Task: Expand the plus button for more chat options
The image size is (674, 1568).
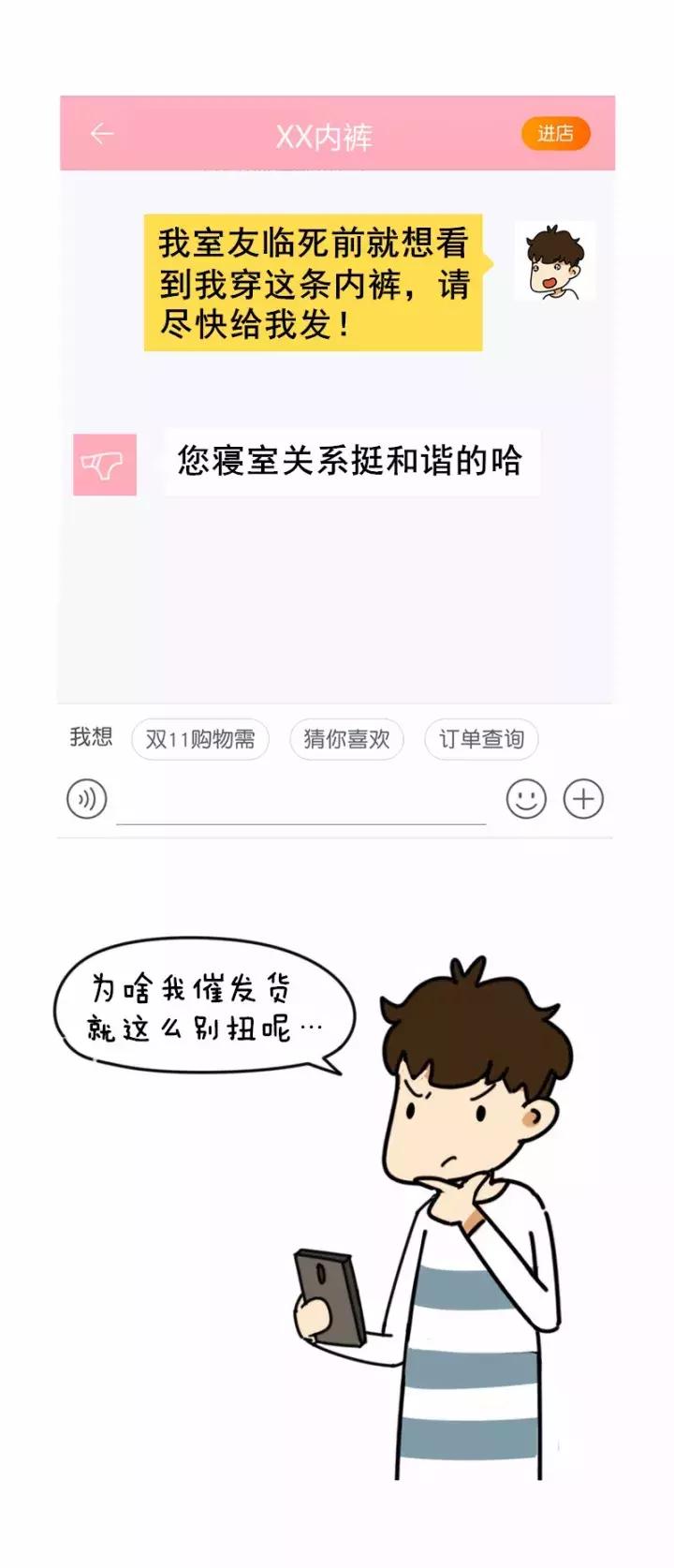Action: (583, 798)
